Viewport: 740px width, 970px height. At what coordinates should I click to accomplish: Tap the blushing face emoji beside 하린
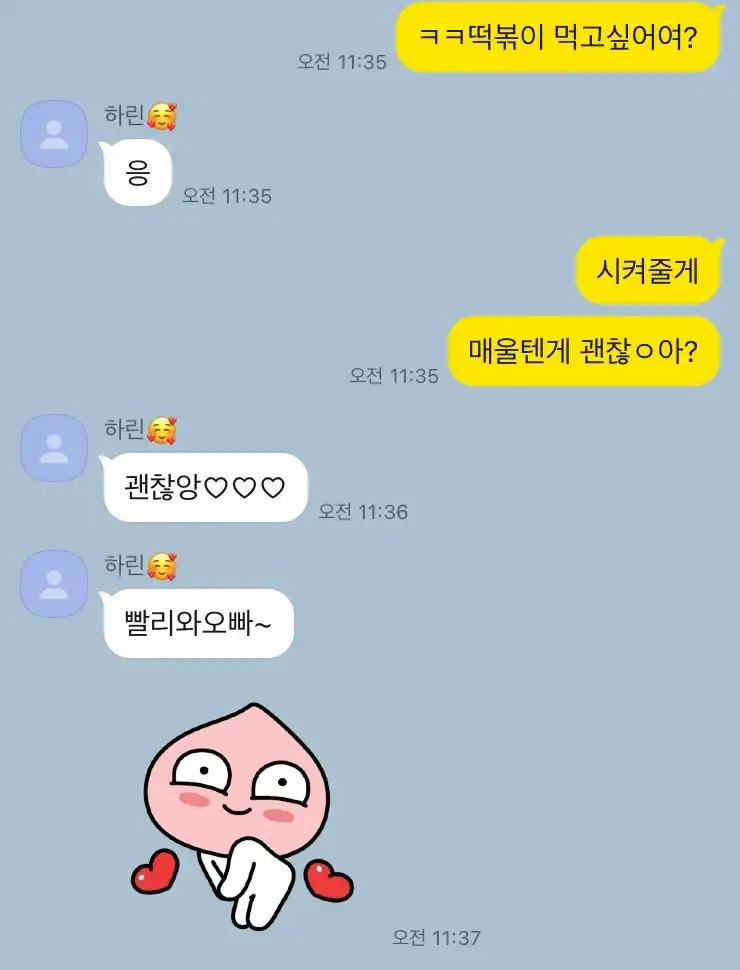[158, 115]
